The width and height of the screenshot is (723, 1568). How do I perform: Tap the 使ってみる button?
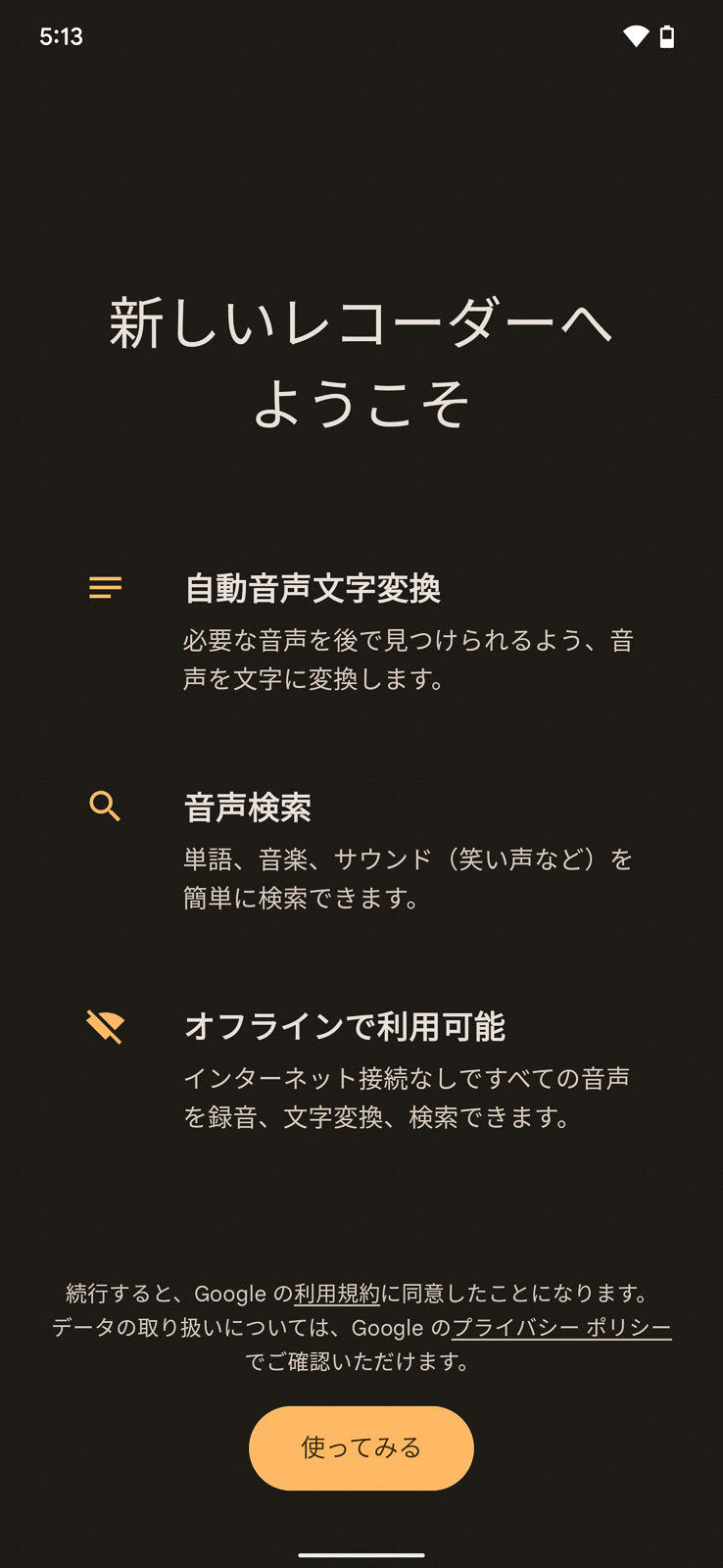click(361, 1447)
